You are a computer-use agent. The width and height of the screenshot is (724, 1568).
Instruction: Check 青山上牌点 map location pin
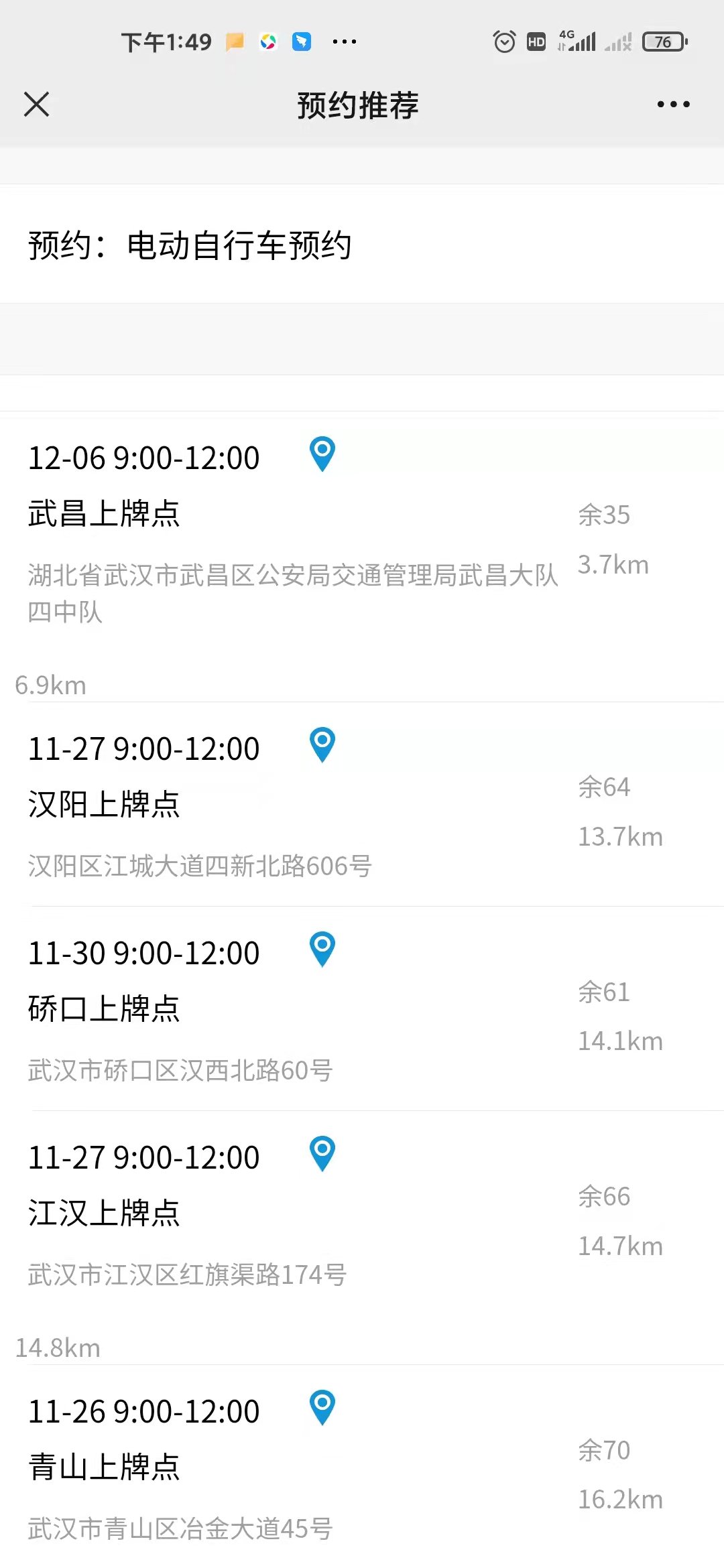click(x=322, y=1407)
